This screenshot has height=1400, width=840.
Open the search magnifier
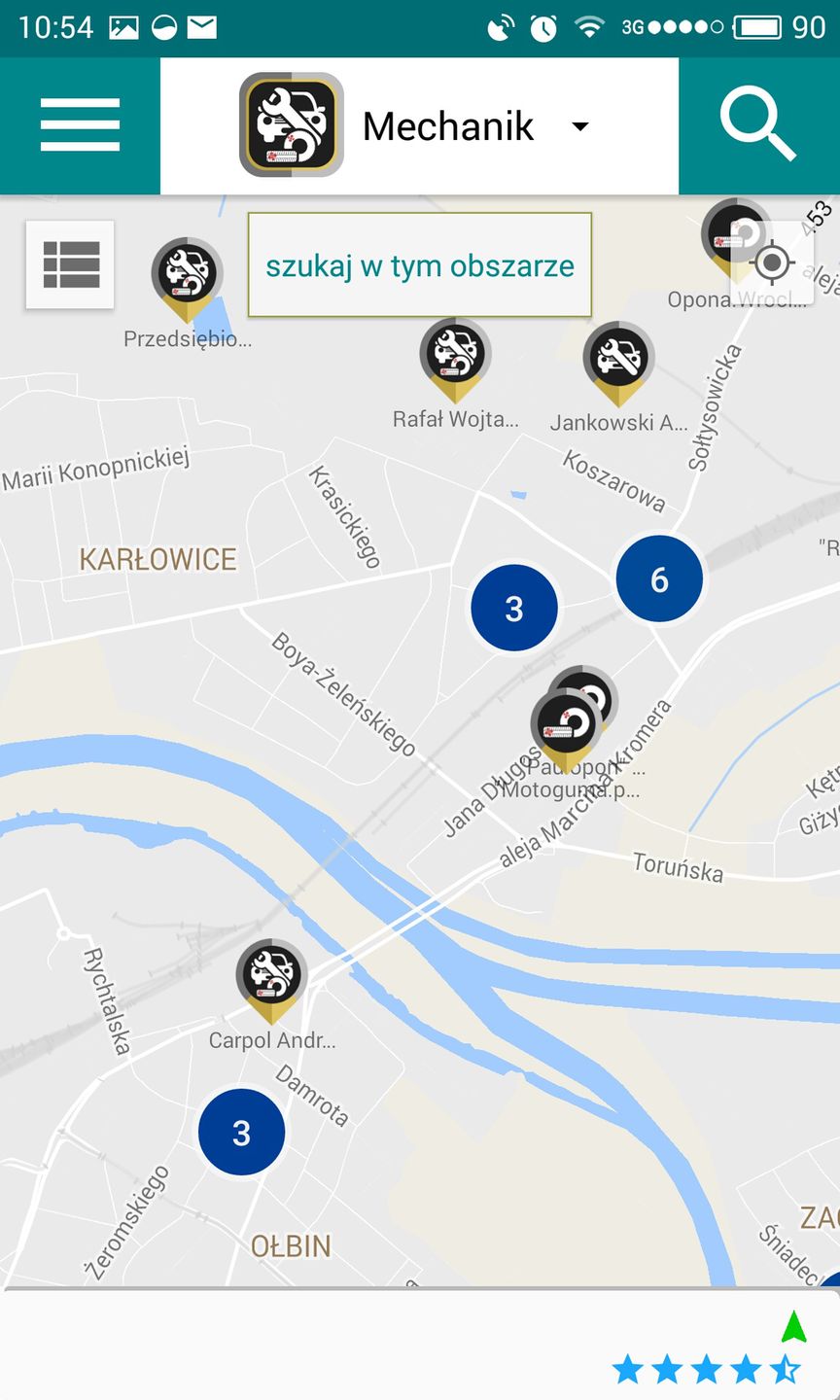click(x=757, y=125)
